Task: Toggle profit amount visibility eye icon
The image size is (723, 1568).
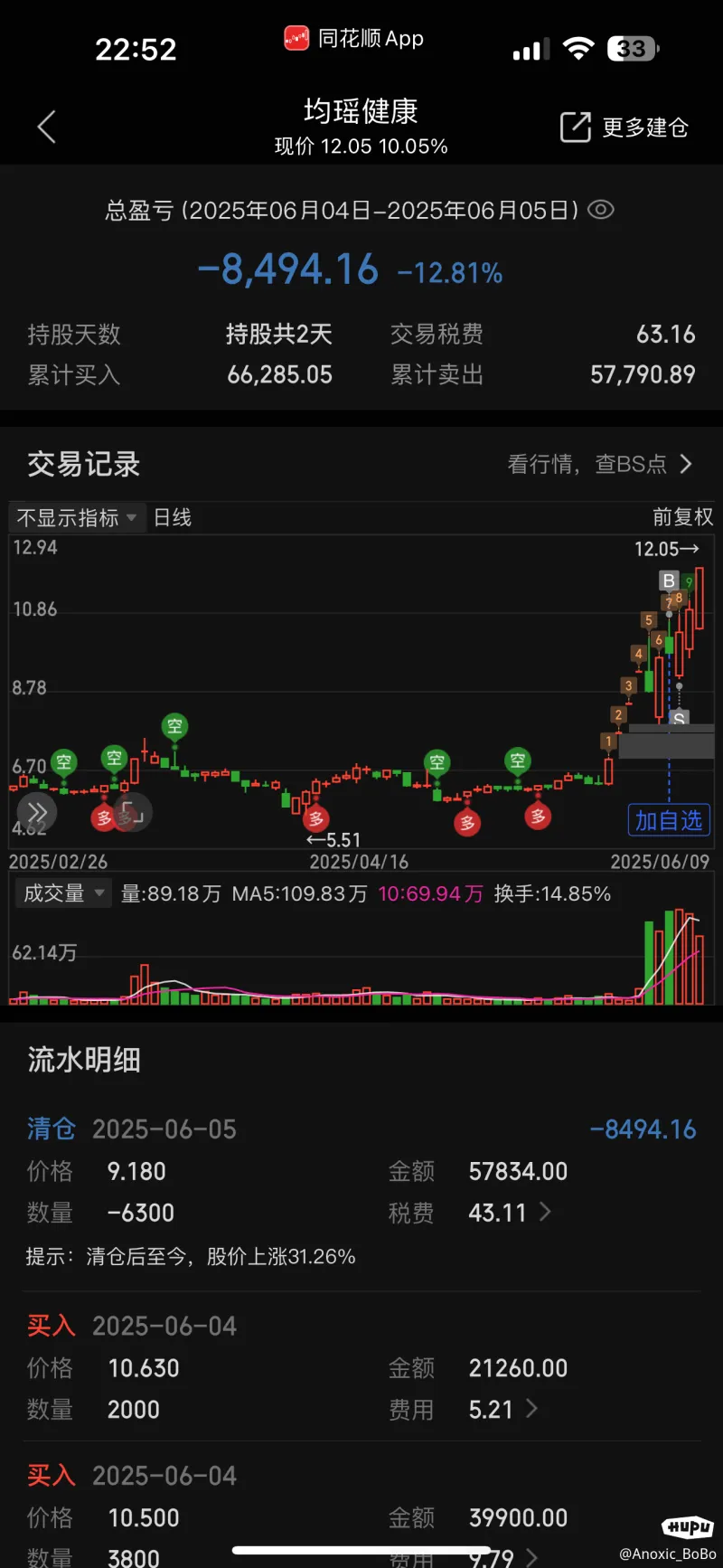Action: (601, 210)
